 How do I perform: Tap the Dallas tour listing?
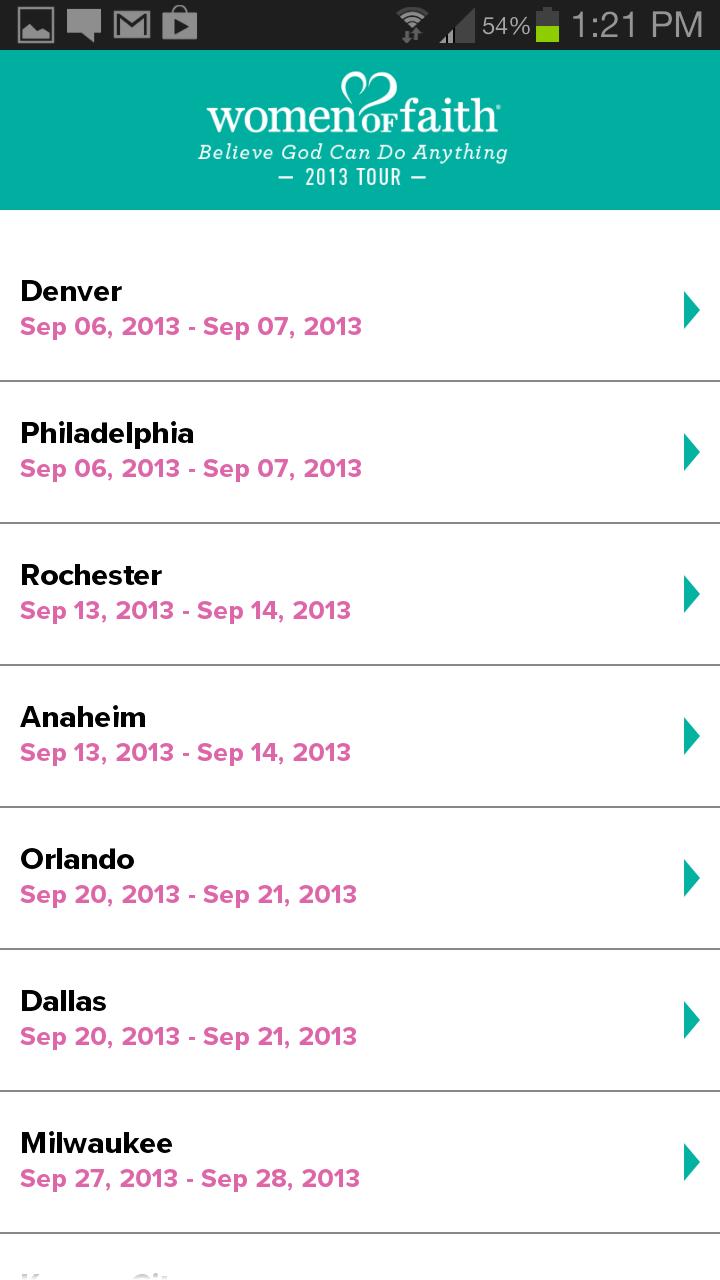click(360, 1020)
